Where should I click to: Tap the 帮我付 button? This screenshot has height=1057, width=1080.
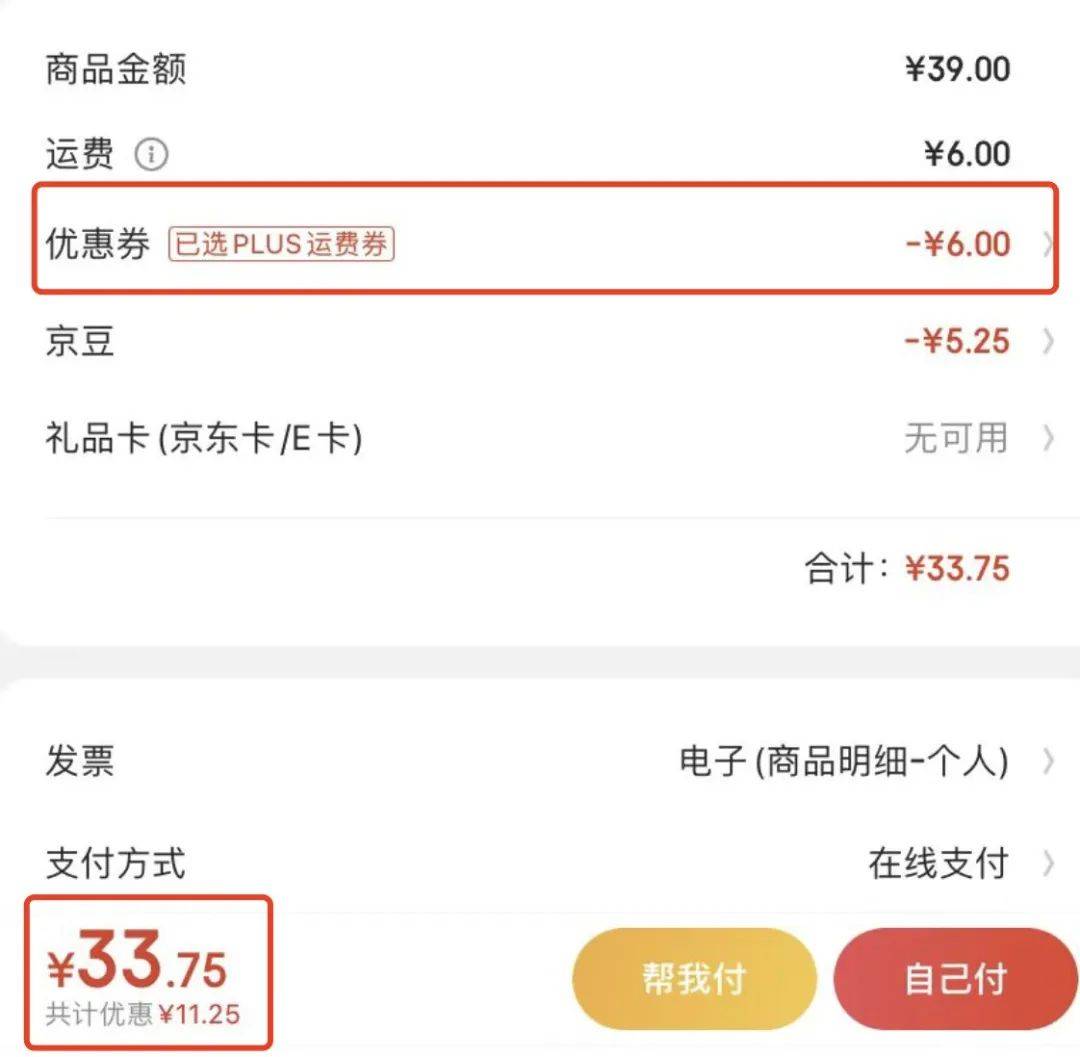(694, 979)
